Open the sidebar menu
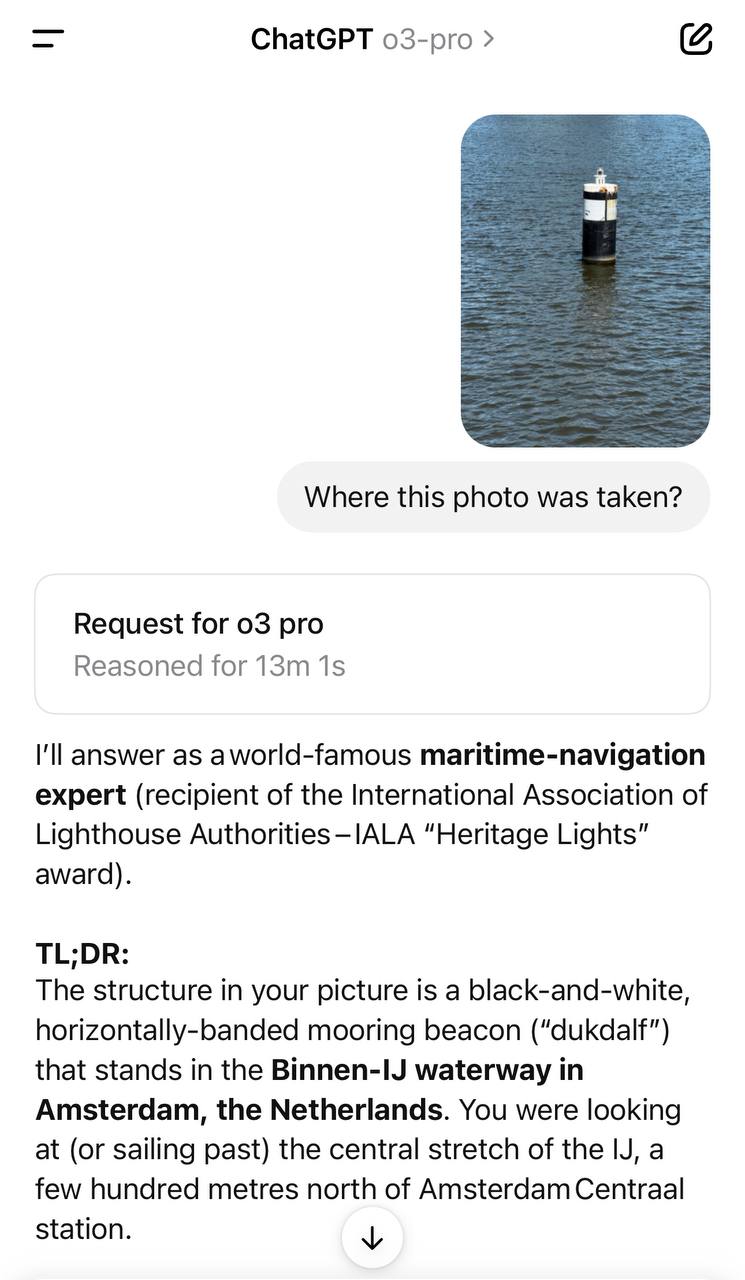 point(47,39)
